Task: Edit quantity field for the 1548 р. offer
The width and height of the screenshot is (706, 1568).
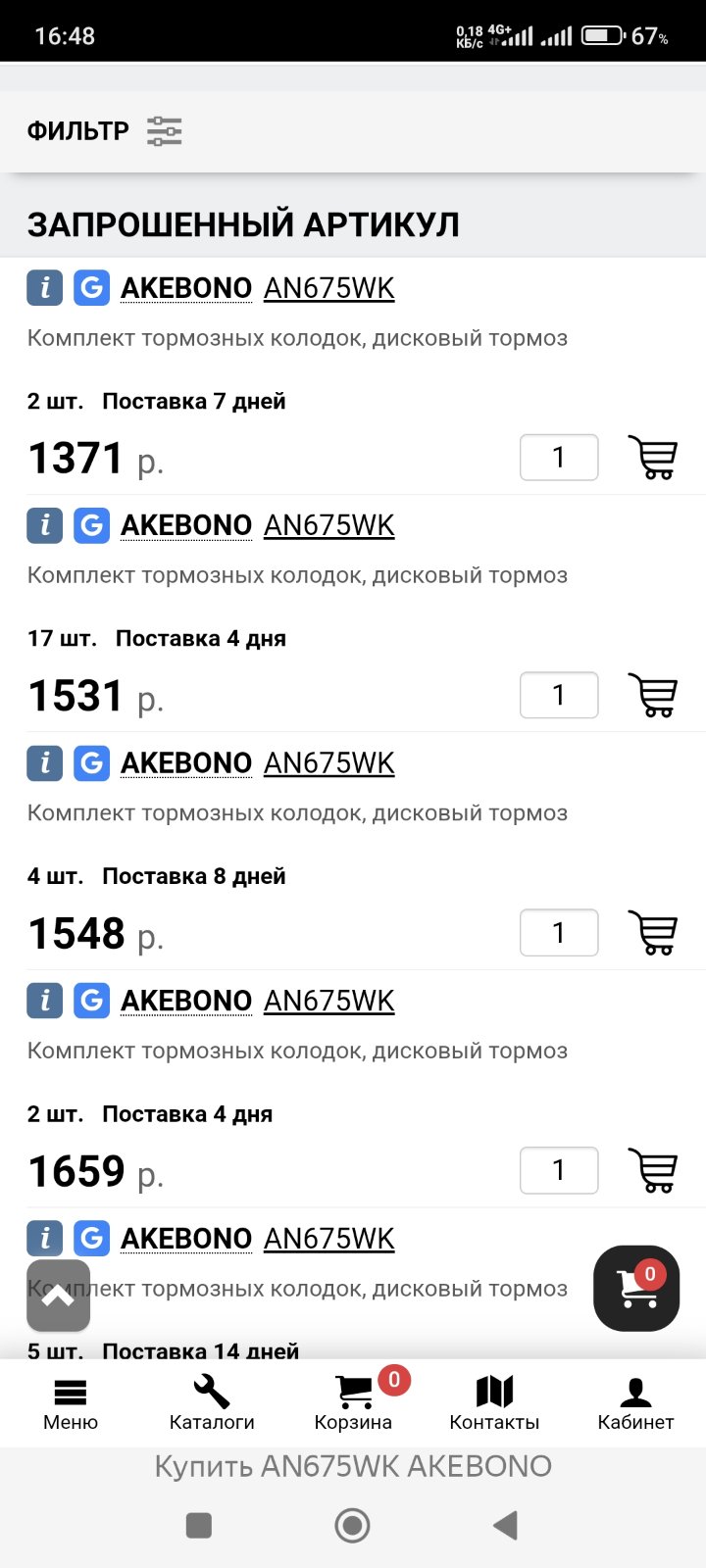Action: [559, 933]
